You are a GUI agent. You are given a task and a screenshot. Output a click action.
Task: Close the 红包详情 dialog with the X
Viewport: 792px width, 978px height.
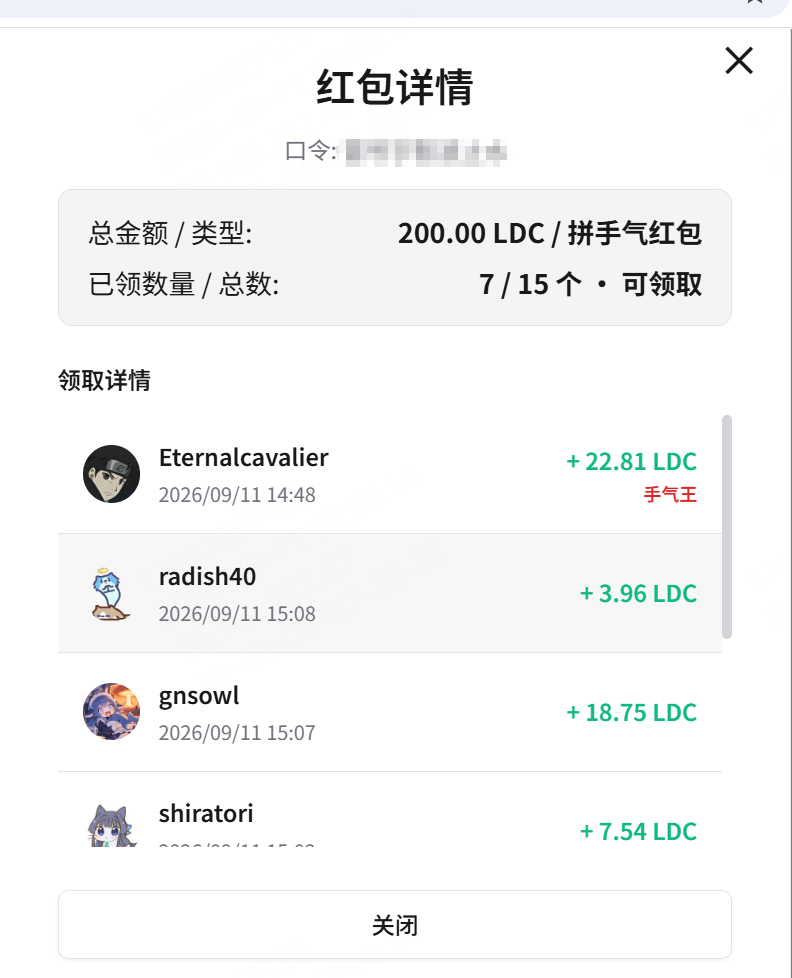pyautogui.click(x=739, y=61)
